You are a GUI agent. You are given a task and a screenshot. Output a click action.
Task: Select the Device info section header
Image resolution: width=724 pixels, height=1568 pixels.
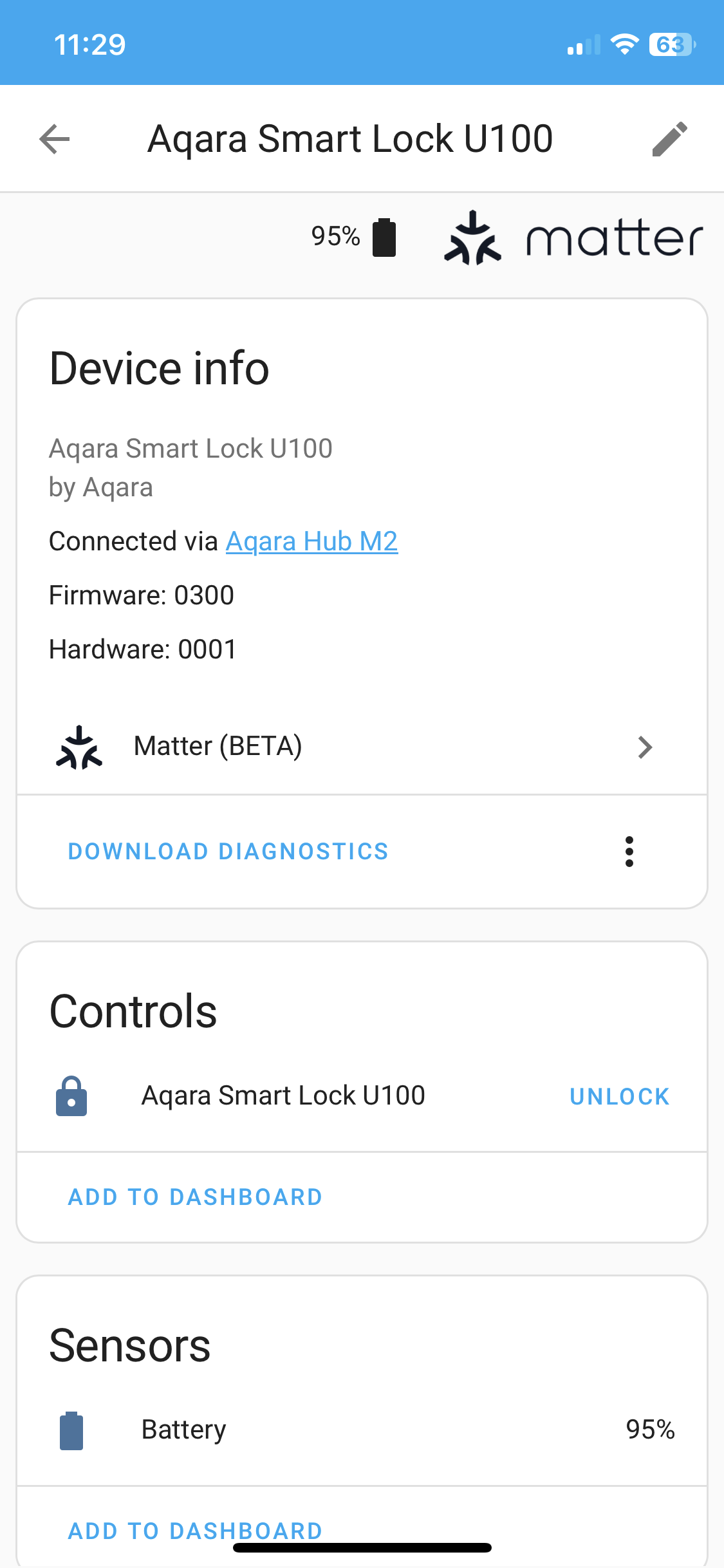click(x=158, y=368)
